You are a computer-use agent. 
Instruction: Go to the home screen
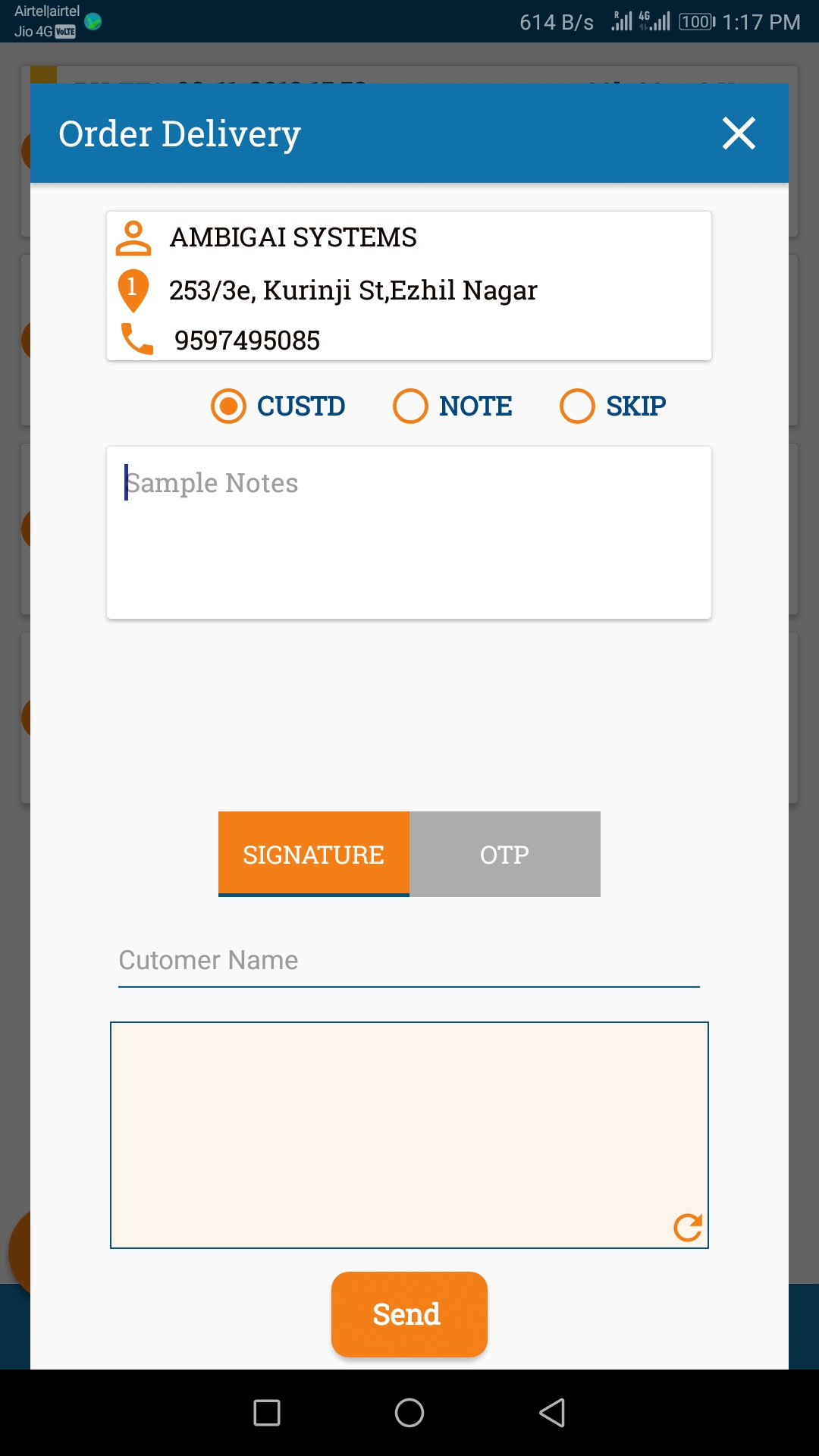[x=409, y=1413]
